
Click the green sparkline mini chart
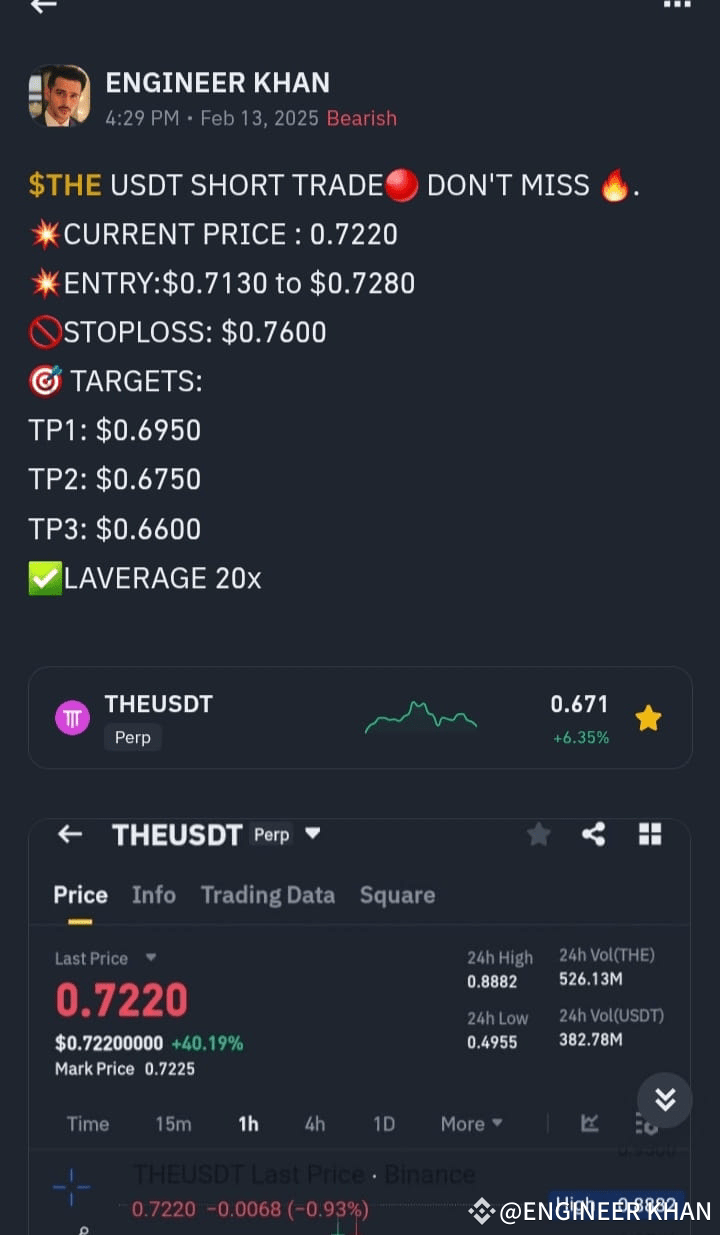[x=420, y=716]
